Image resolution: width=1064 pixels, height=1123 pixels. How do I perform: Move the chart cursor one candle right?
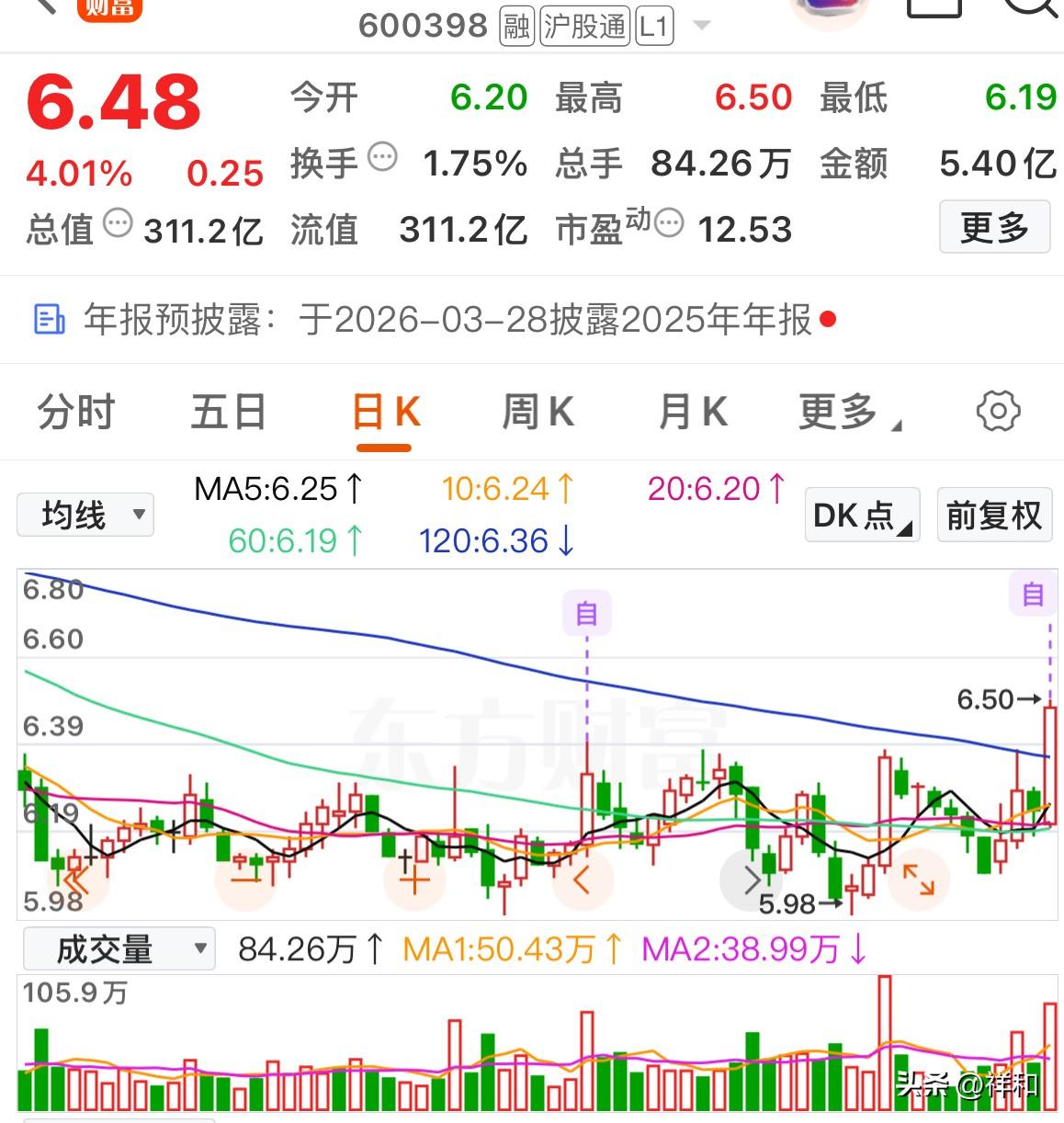pyautogui.click(x=750, y=879)
